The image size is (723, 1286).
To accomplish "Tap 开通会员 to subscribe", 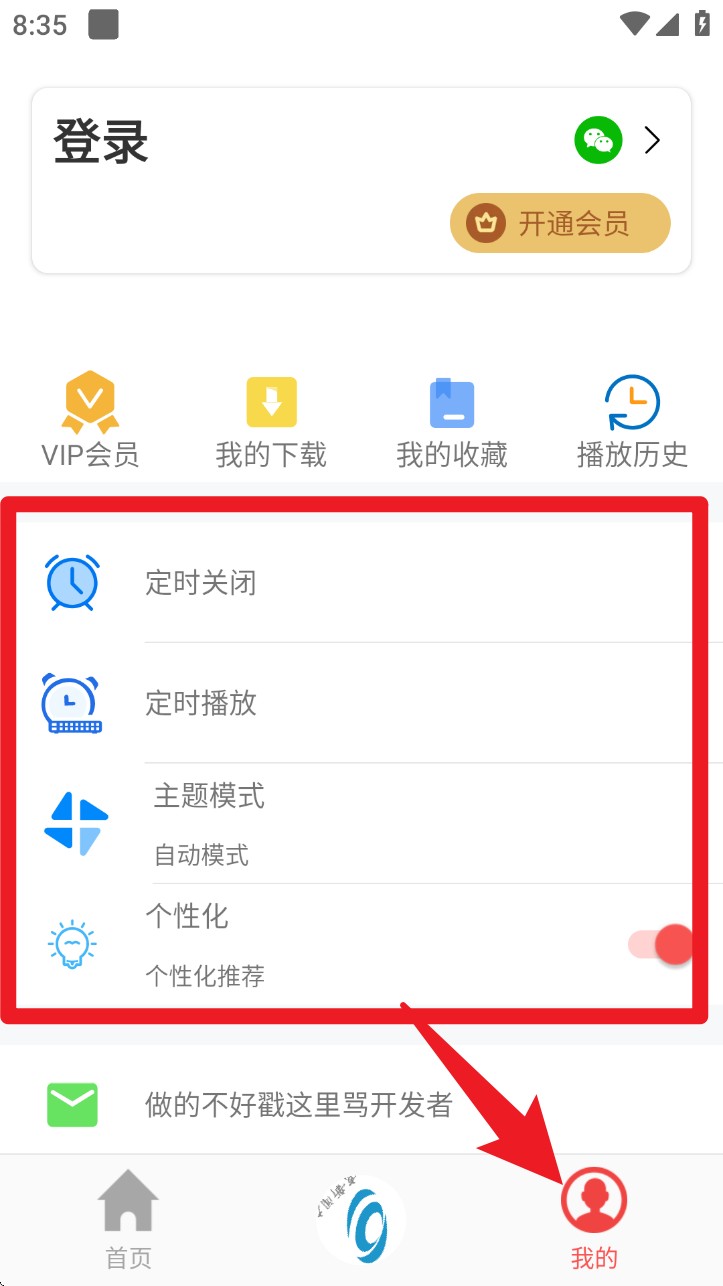I will click(560, 223).
